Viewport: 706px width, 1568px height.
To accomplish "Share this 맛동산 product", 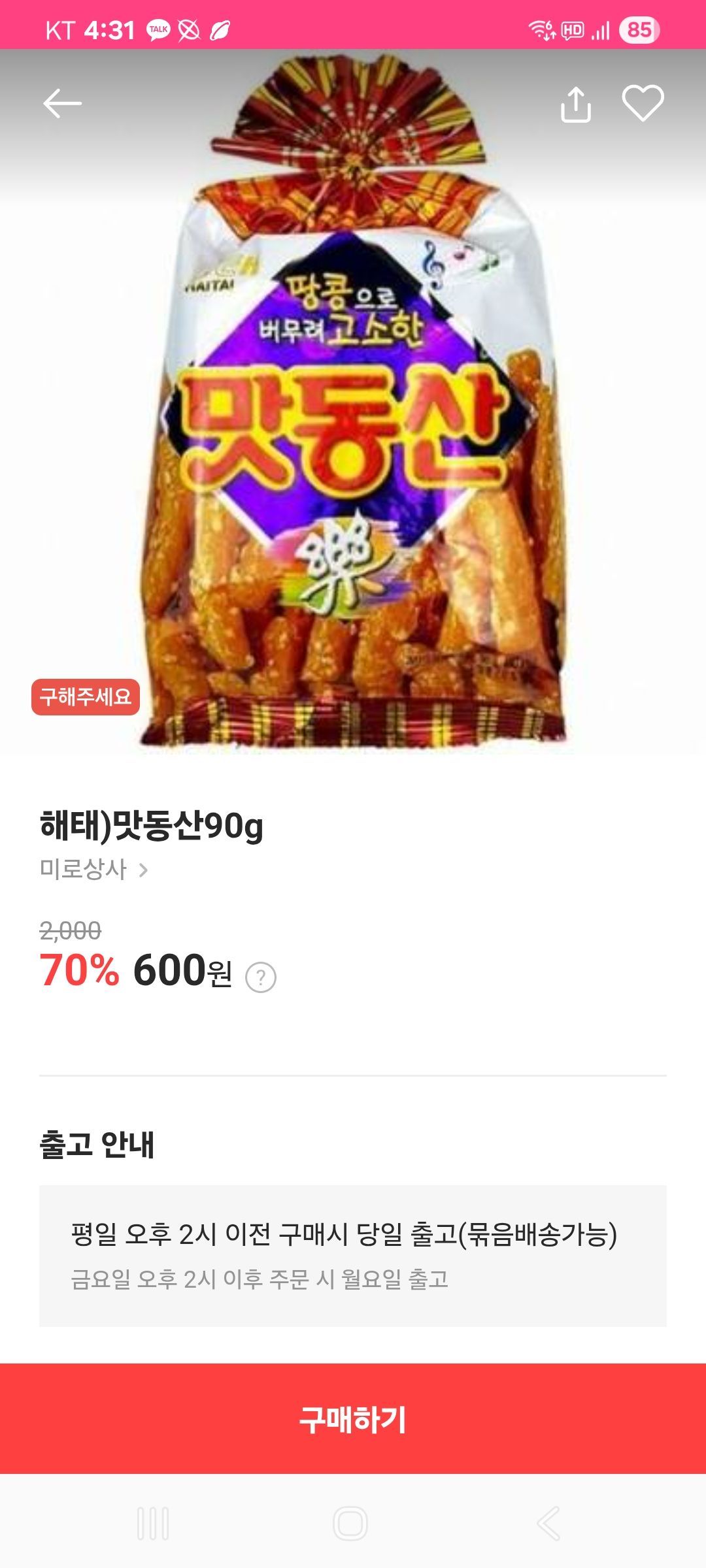I will point(575,104).
